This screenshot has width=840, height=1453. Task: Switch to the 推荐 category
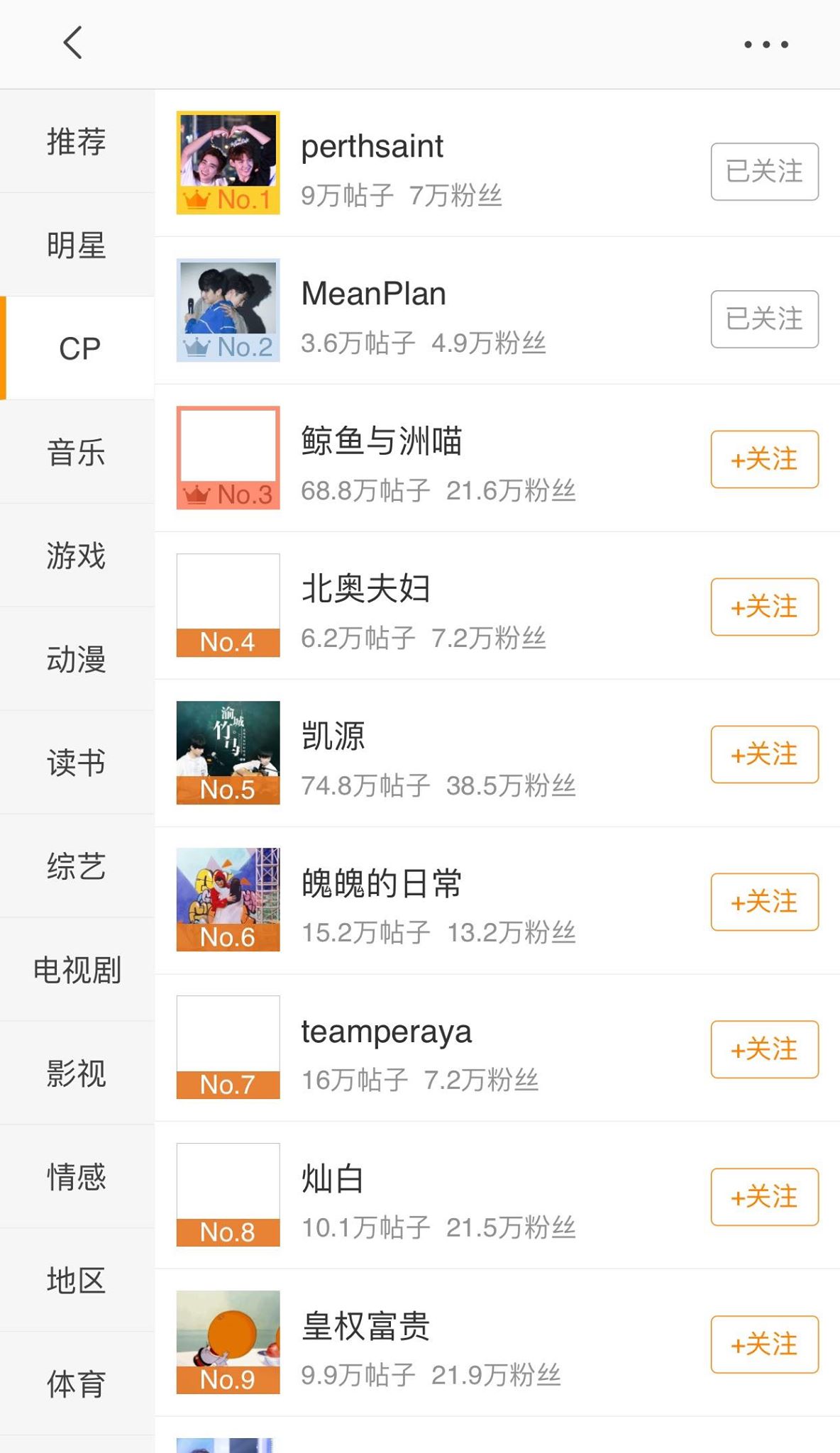pos(77,141)
